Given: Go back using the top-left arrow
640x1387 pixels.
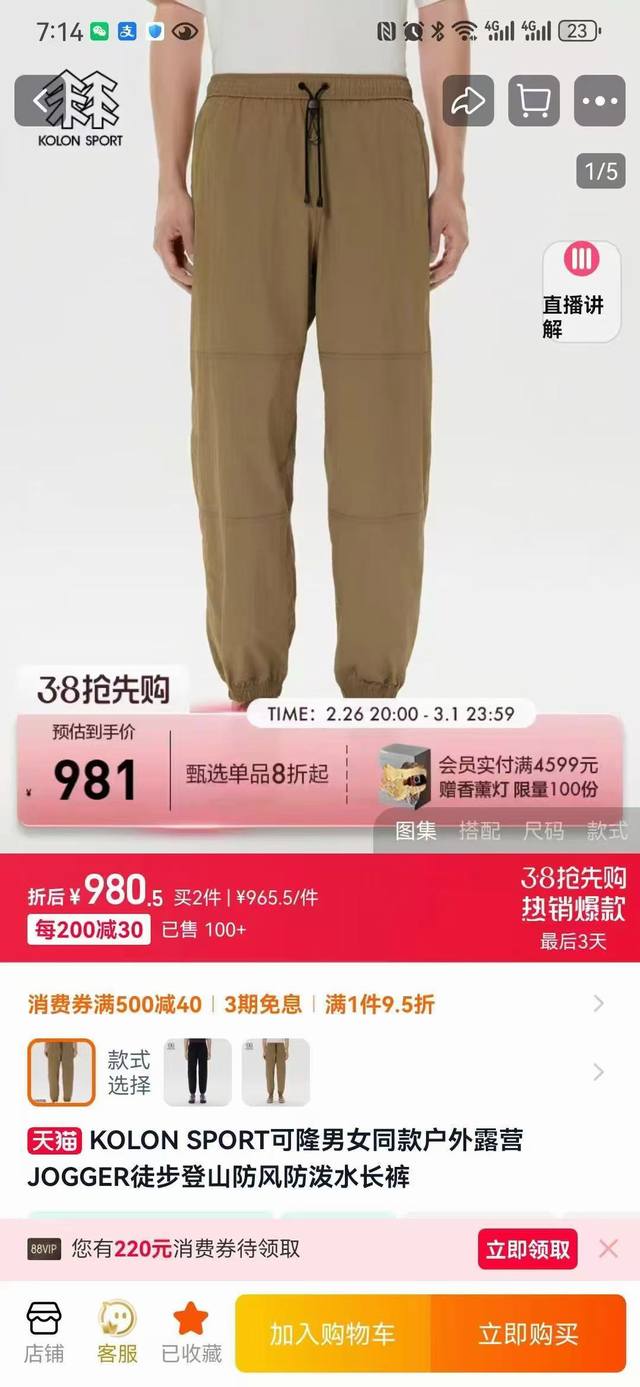Looking at the screenshot, I should click(40, 101).
